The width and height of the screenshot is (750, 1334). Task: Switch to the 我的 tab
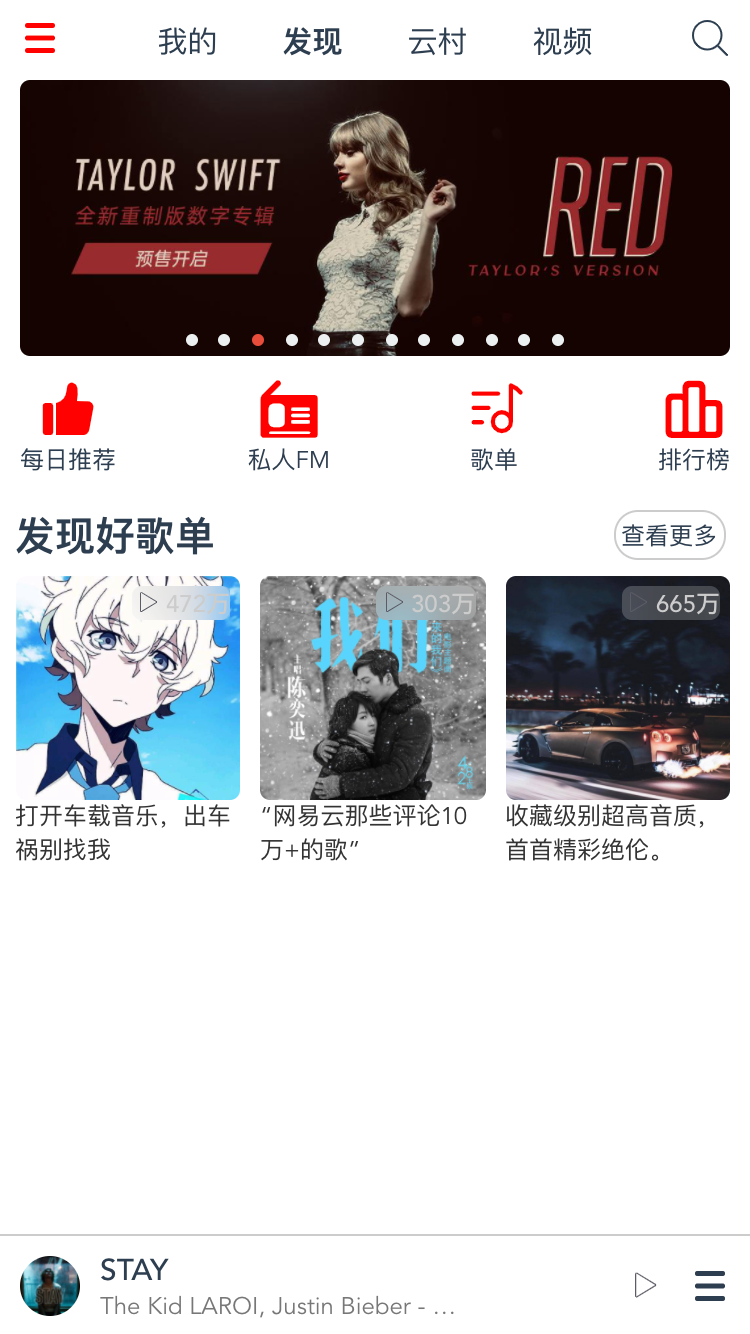click(187, 42)
